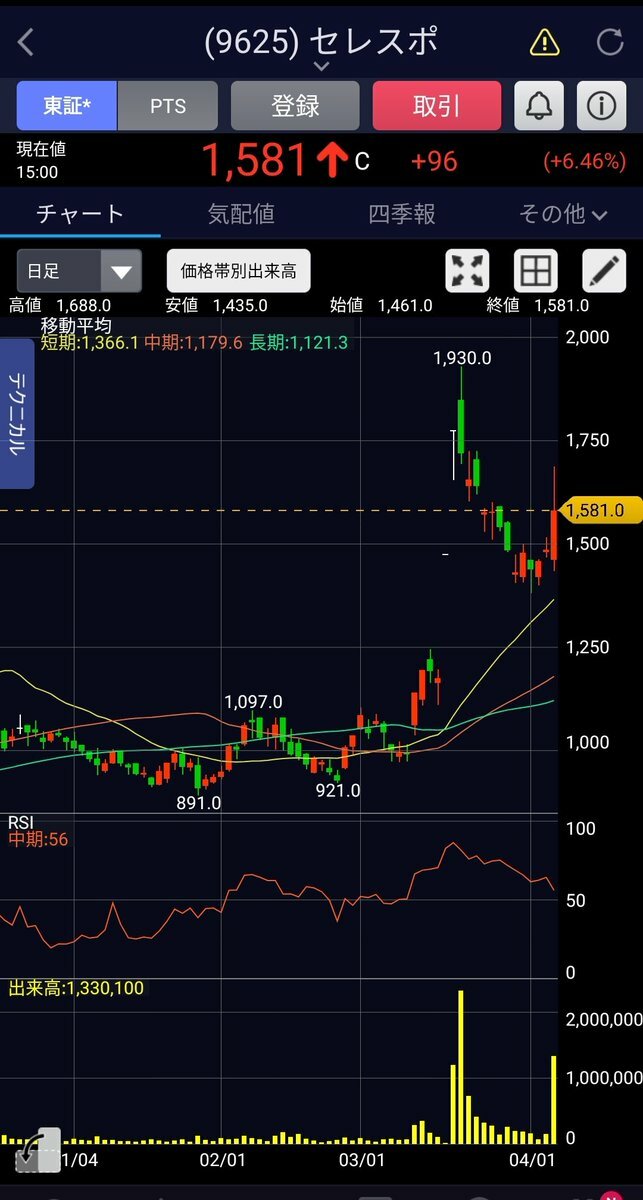The image size is (643, 1200).
Task: Open the pencil drawing tool
Action: click(603, 271)
